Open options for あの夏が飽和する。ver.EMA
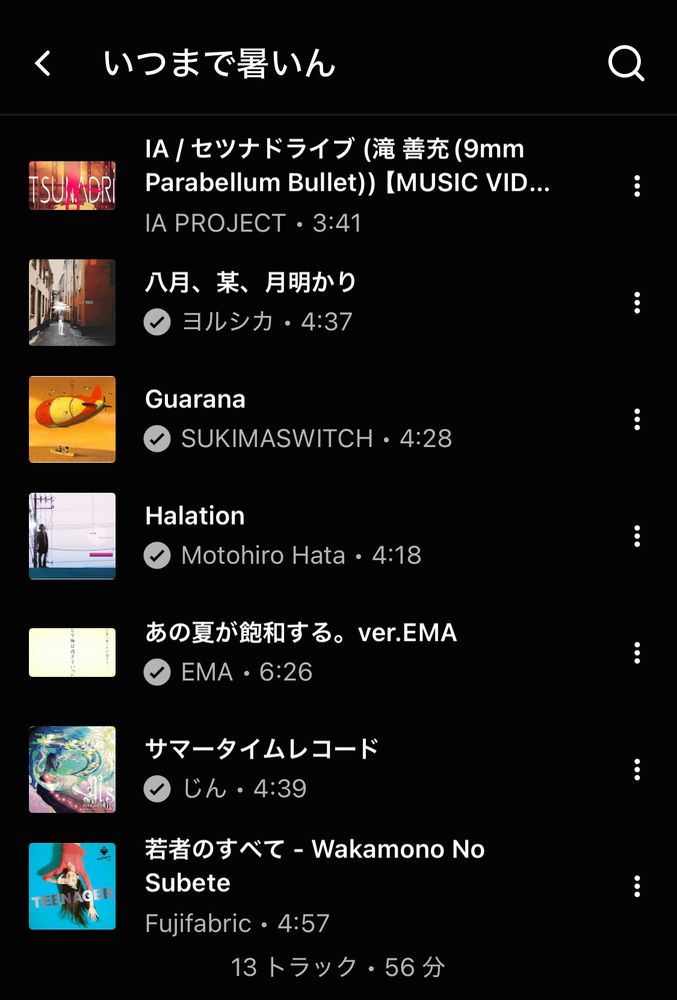Image resolution: width=677 pixels, height=1000 pixels. point(637,653)
